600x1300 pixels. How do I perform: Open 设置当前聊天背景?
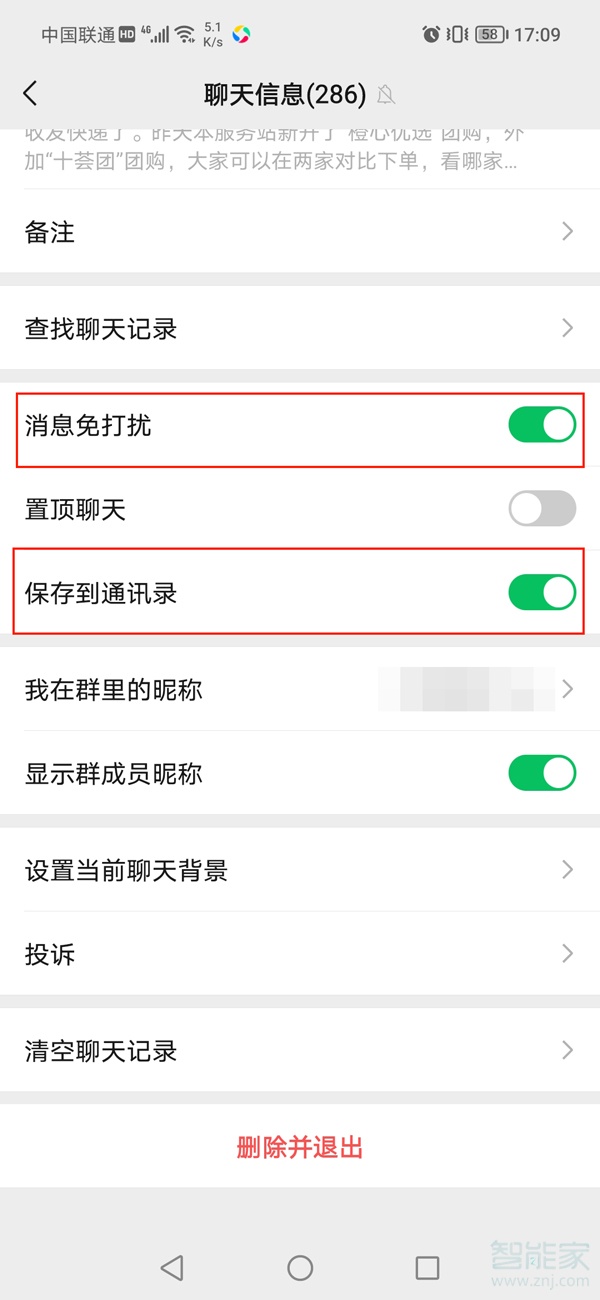tap(300, 870)
